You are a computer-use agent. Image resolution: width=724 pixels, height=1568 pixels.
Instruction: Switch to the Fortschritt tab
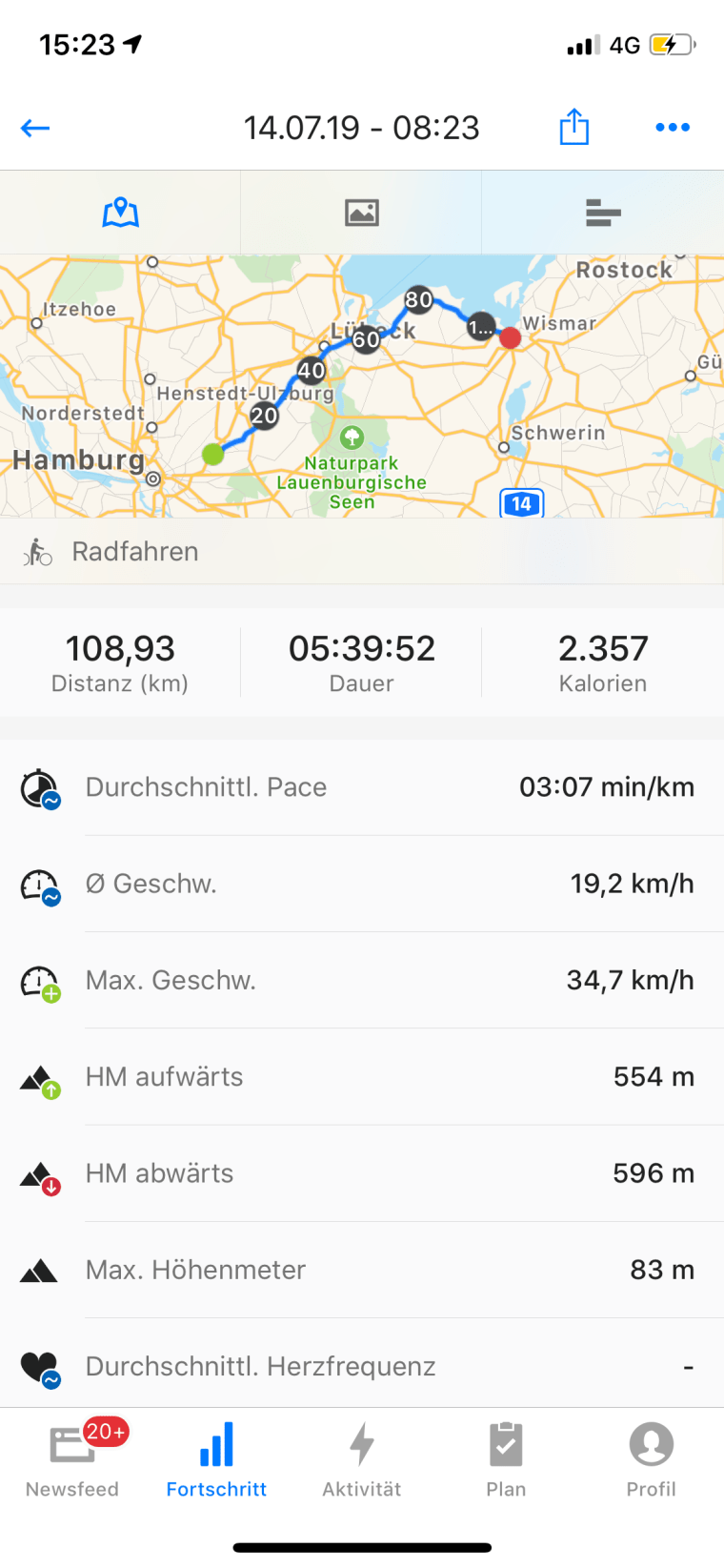[216, 1460]
